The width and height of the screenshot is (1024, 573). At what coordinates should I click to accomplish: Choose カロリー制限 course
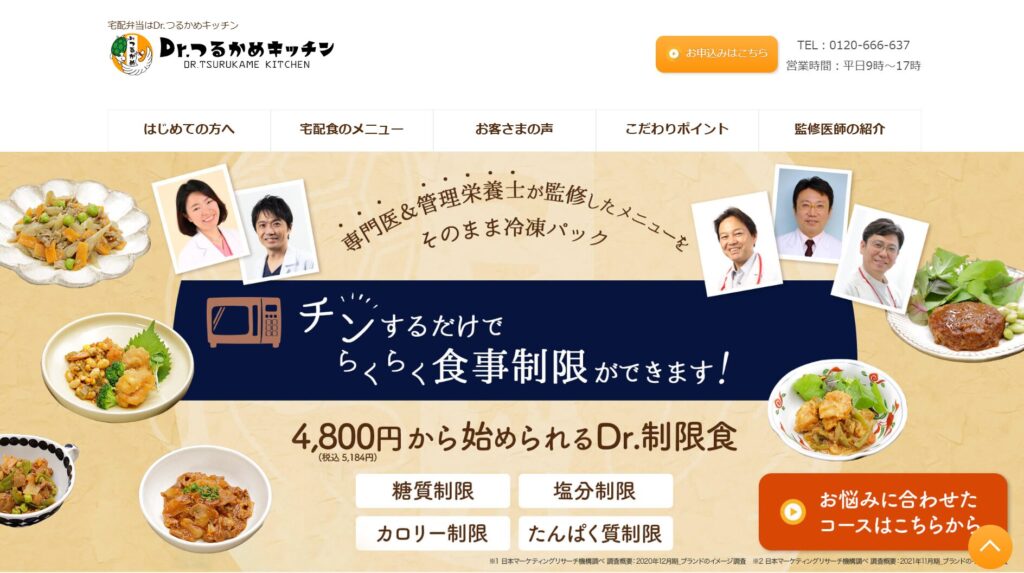(433, 533)
